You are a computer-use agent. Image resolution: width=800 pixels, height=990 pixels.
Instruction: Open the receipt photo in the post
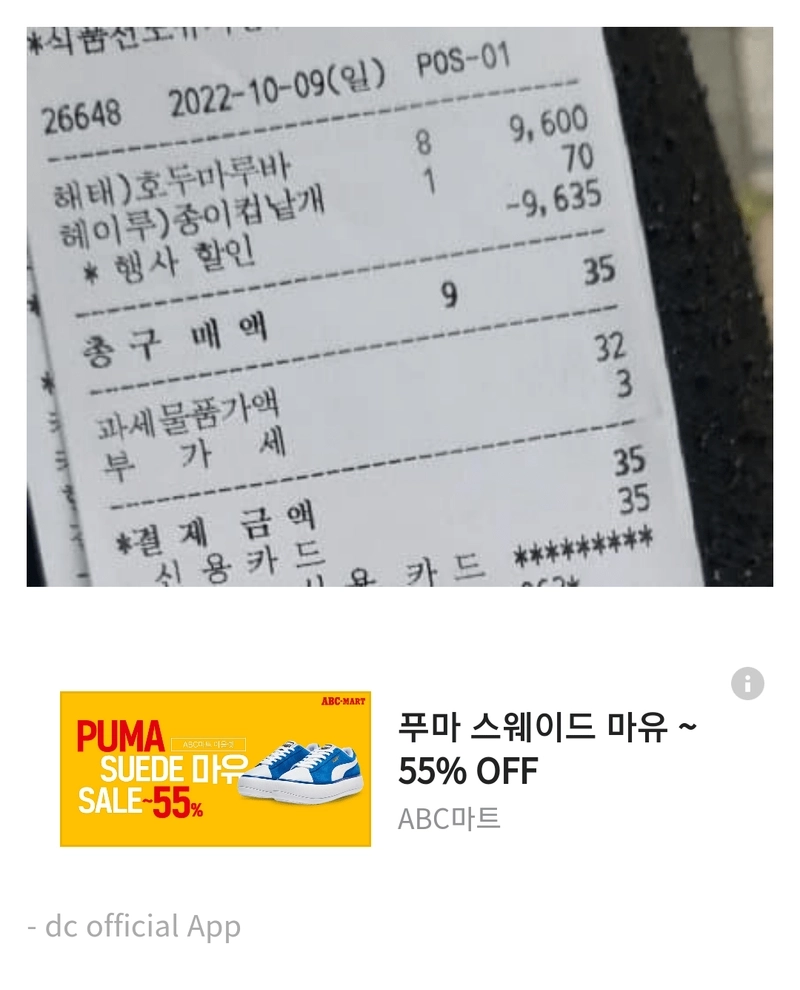click(x=400, y=306)
